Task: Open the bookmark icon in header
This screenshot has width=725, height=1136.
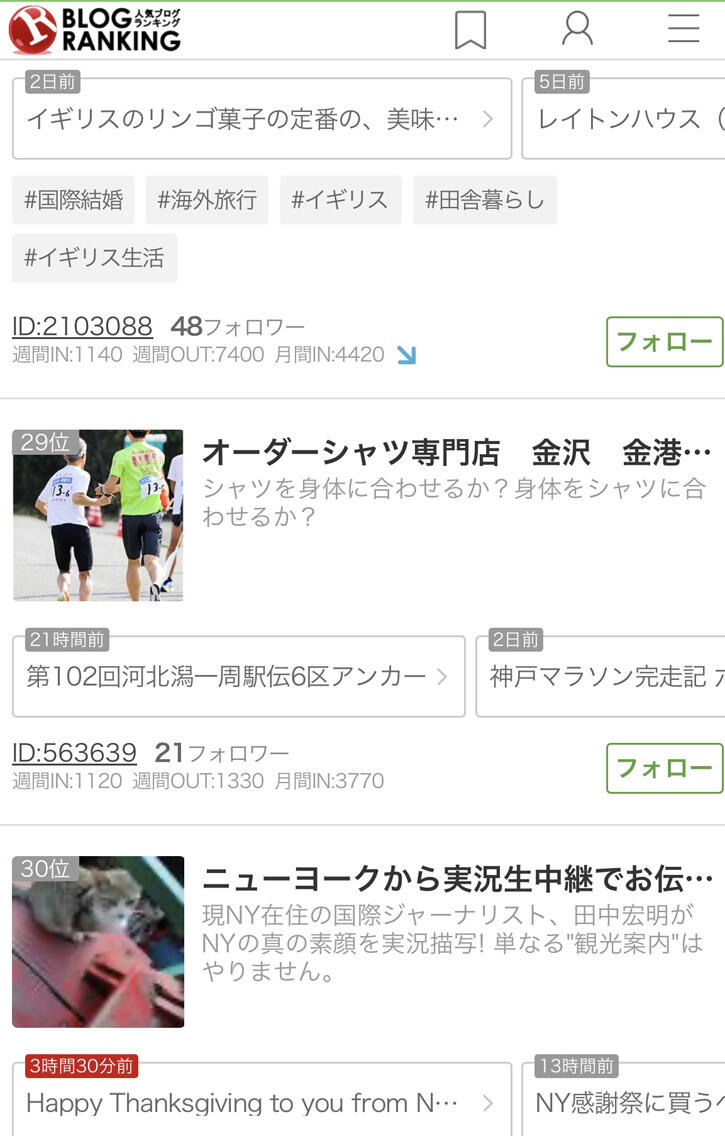Action: tap(470, 29)
